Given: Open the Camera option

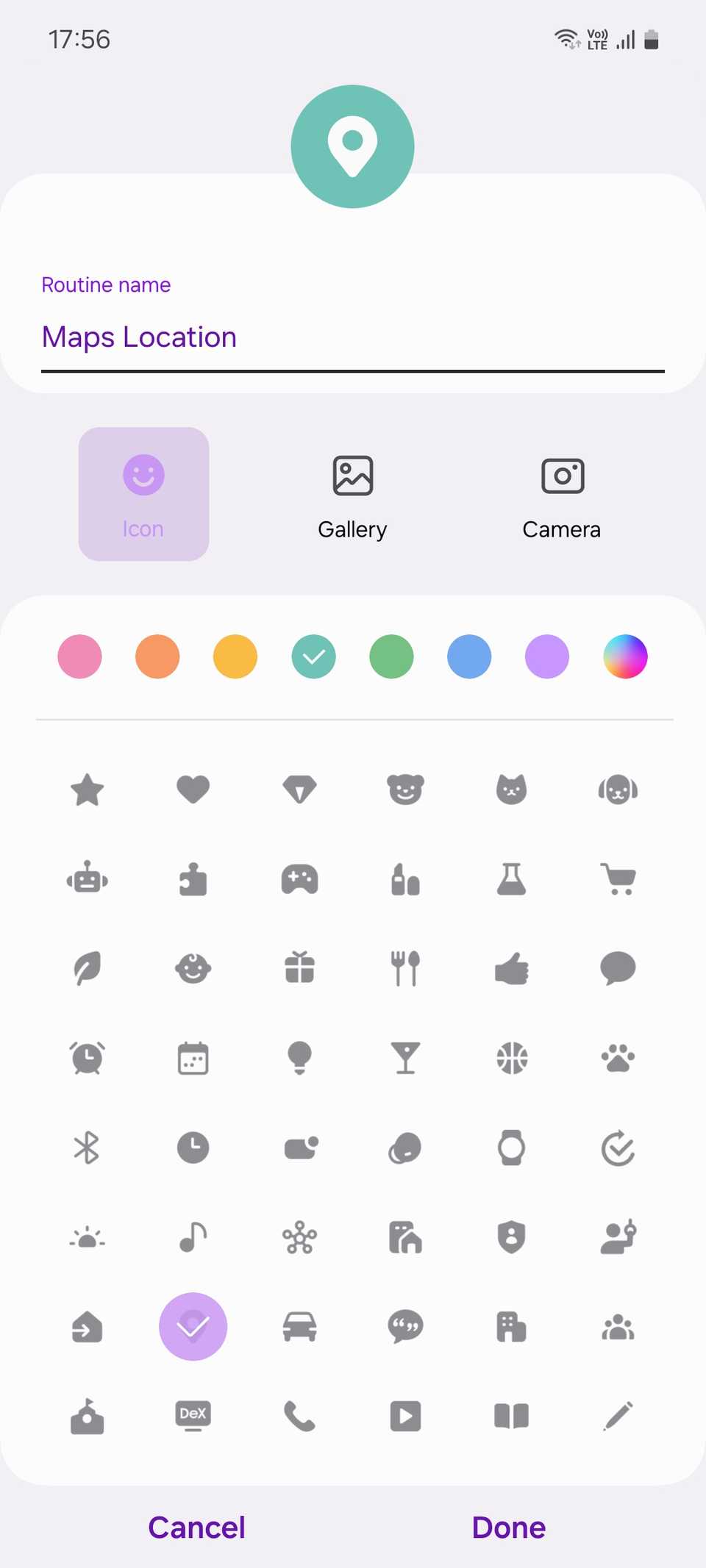Looking at the screenshot, I should (562, 495).
